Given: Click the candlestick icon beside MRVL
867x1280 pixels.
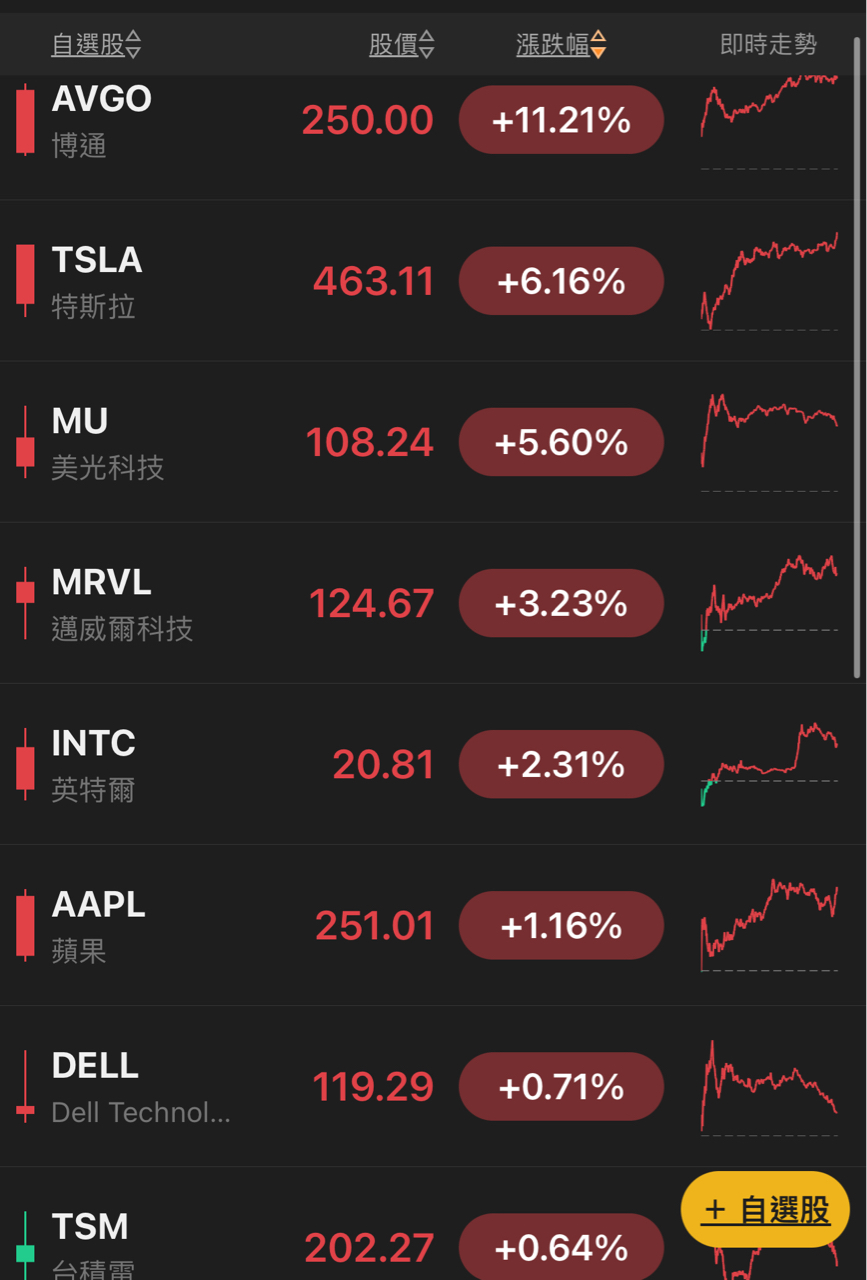Looking at the screenshot, I should tap(23, 603).
